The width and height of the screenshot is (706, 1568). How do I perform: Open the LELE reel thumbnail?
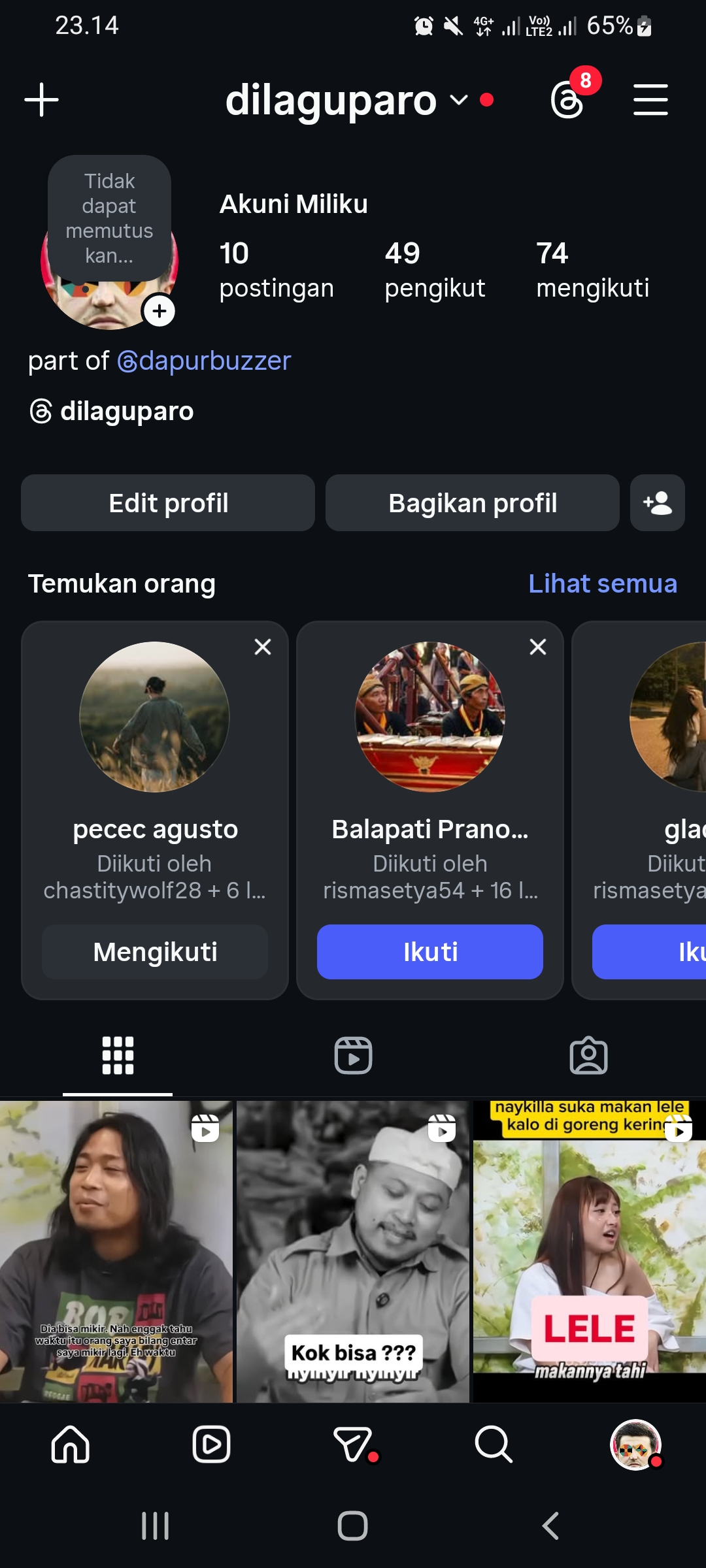[x=589, y=1251]
